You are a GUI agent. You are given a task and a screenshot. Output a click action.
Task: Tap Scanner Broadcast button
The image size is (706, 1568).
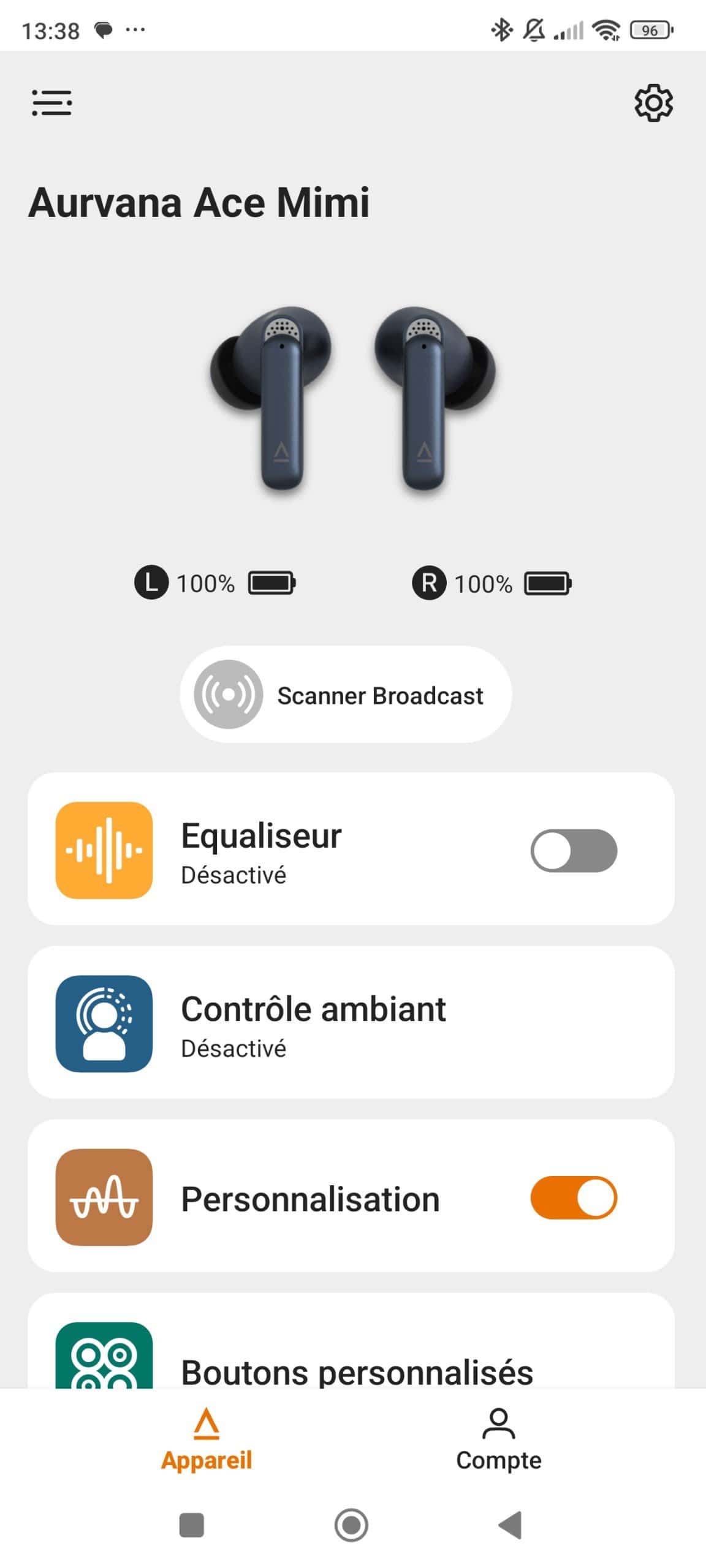346,695
